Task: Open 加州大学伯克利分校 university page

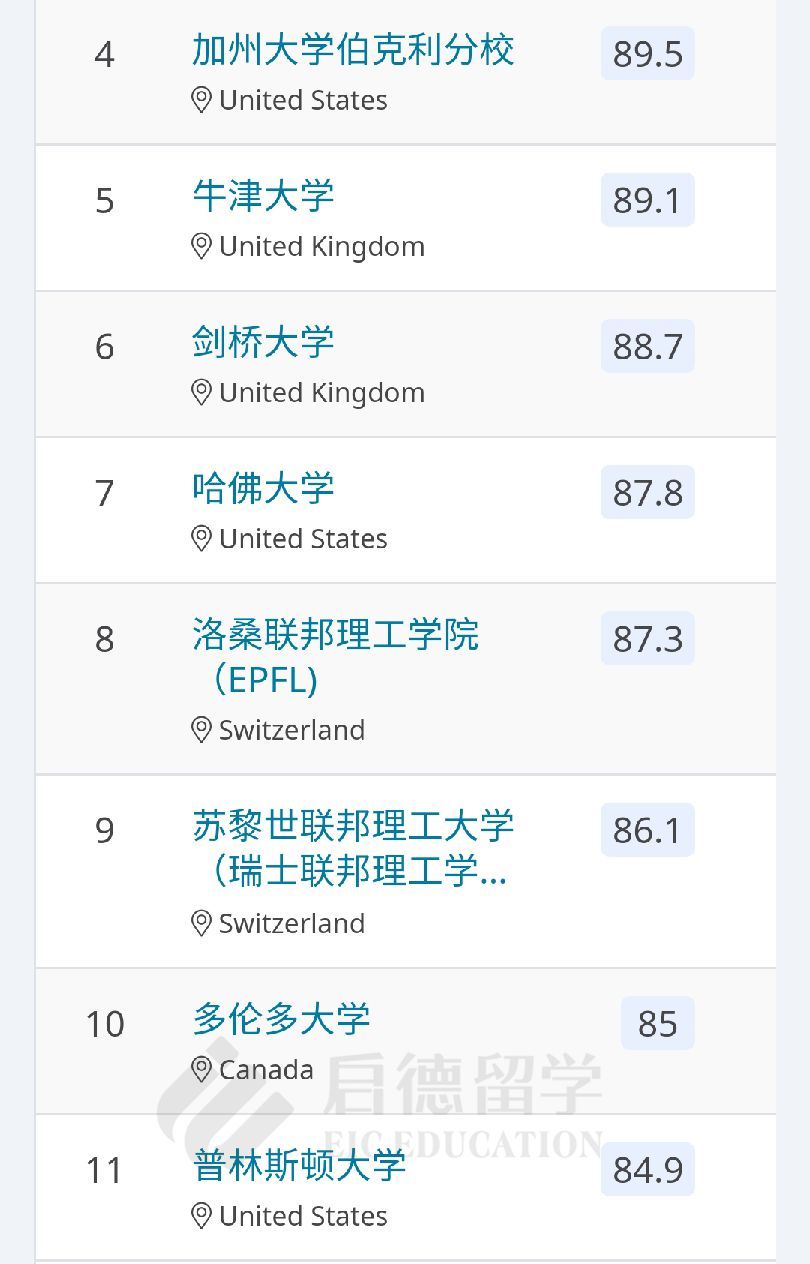Action: [x=353, y=50]
